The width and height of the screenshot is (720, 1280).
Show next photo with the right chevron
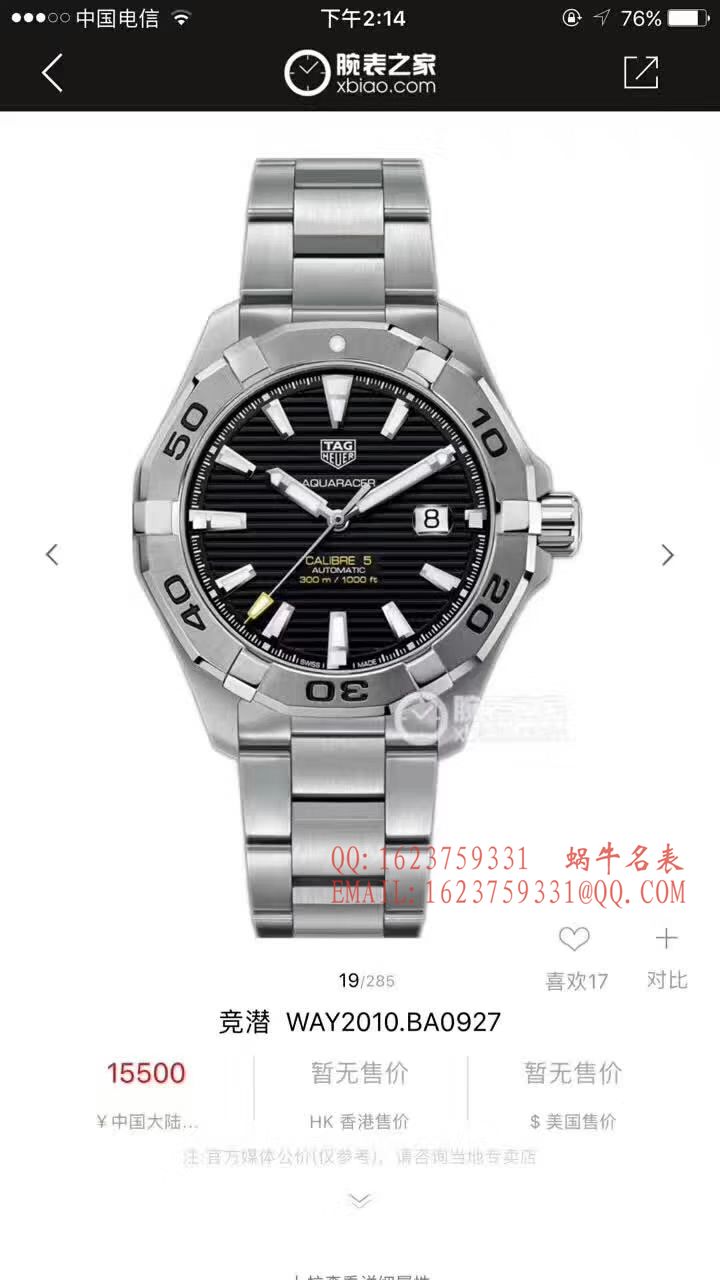click(668, 554)
